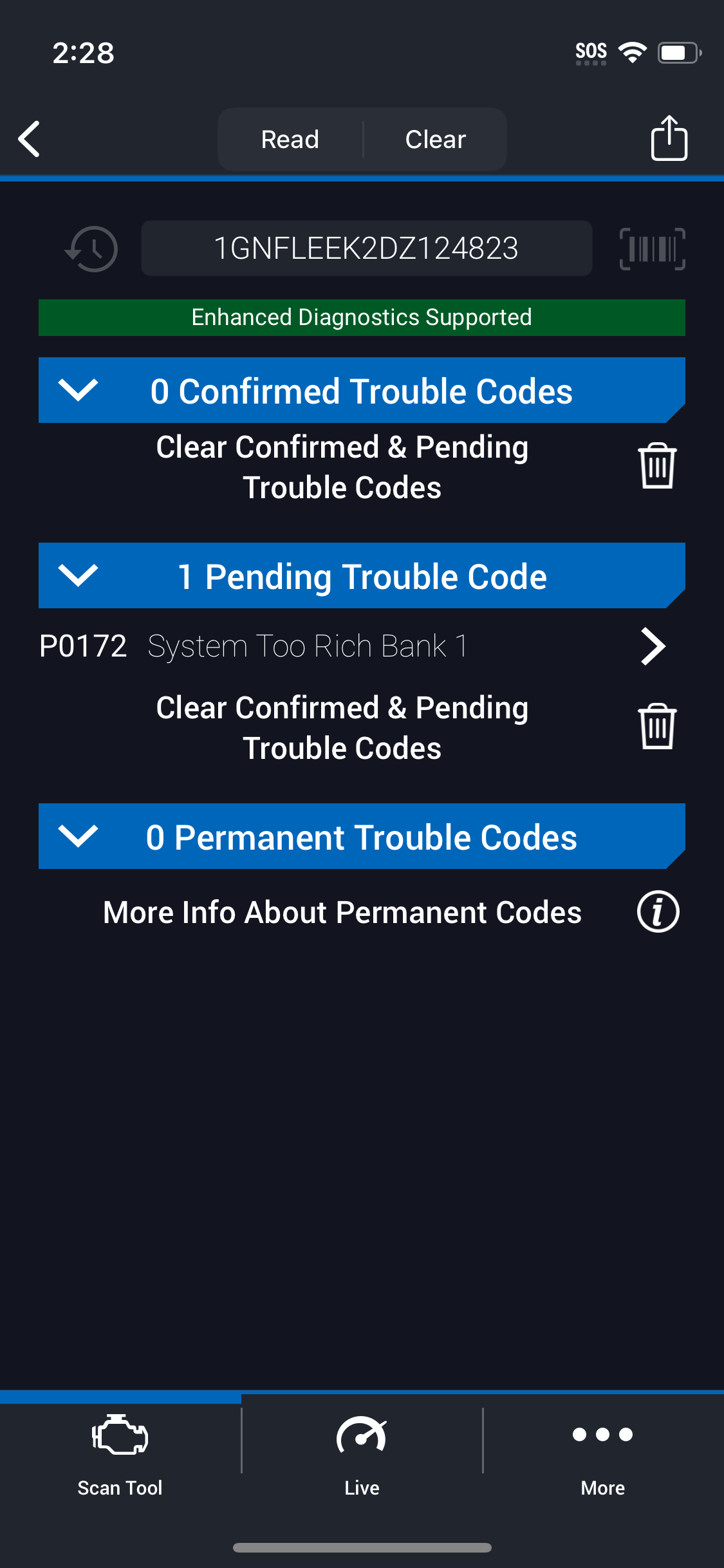Tap trash icon under Confirmed Trouble Codes
The image size is (724, 1568).
[657, 466]
